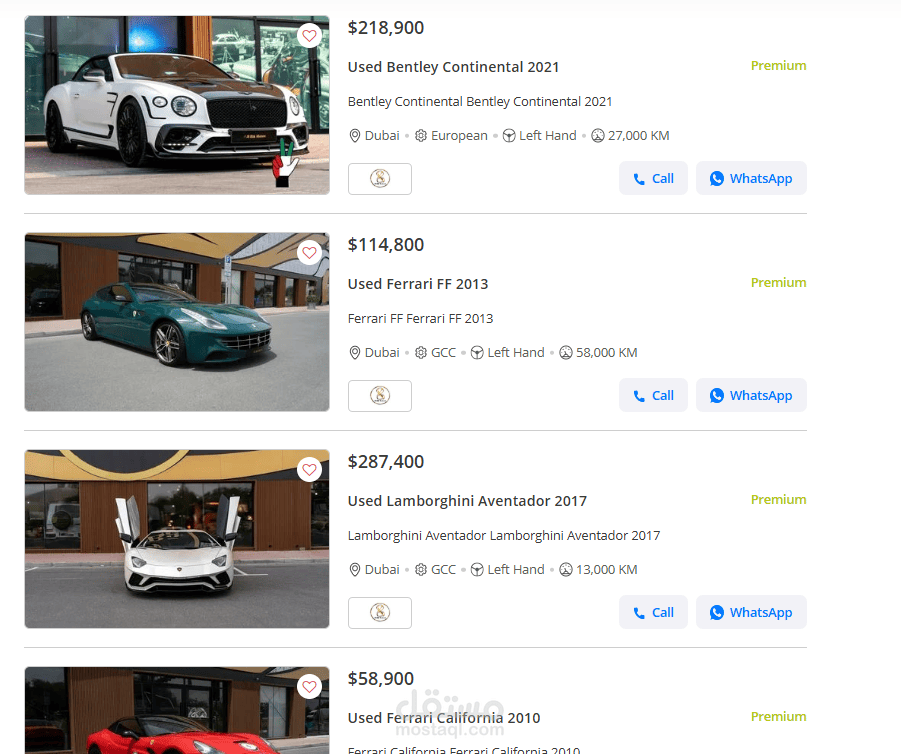
Task: Message the Ferrari FF seller on WhatsApp
Action: click(751, 395)
